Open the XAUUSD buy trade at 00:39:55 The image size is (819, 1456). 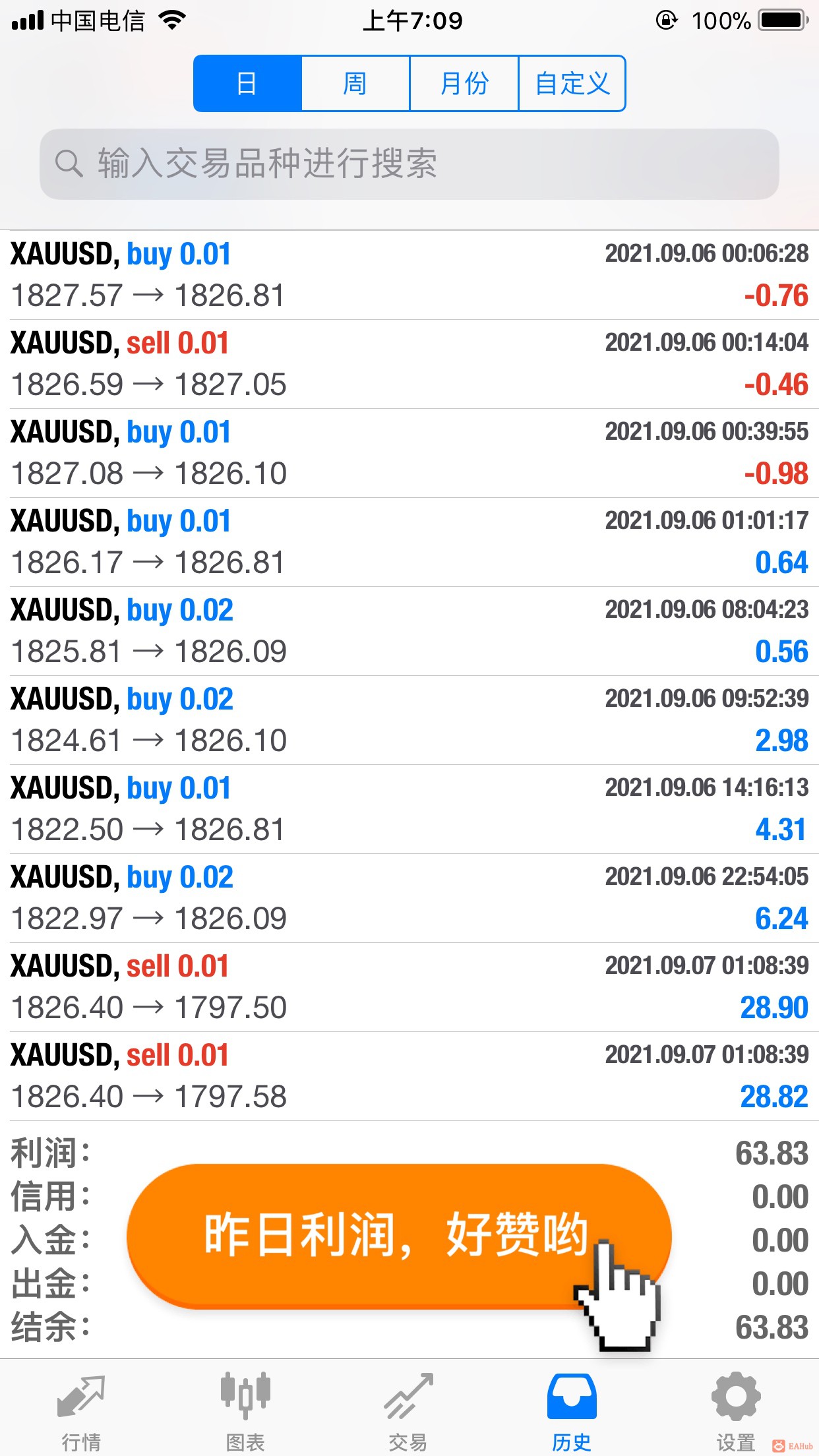[x=409, y=453]
